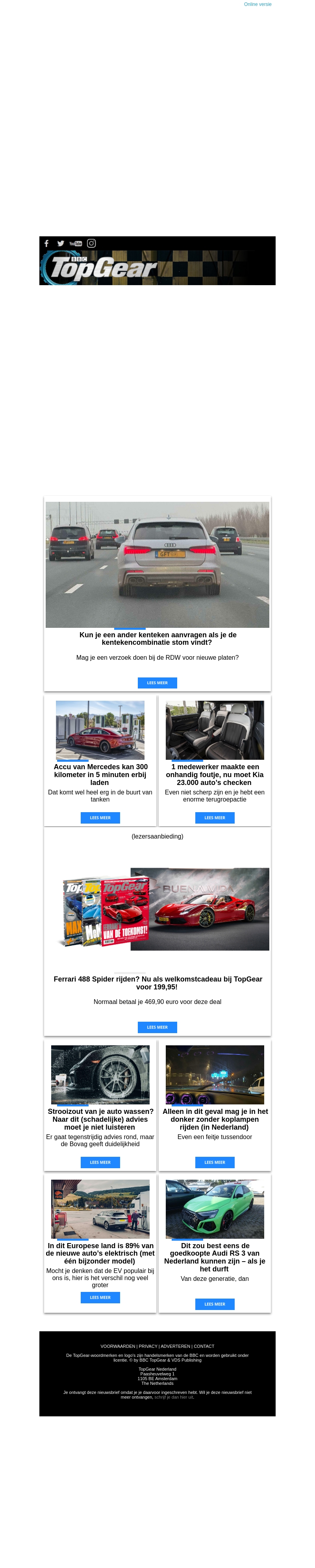Open the Twitter icon in the header
This screenshot has width=315, height=1568.
61,243
